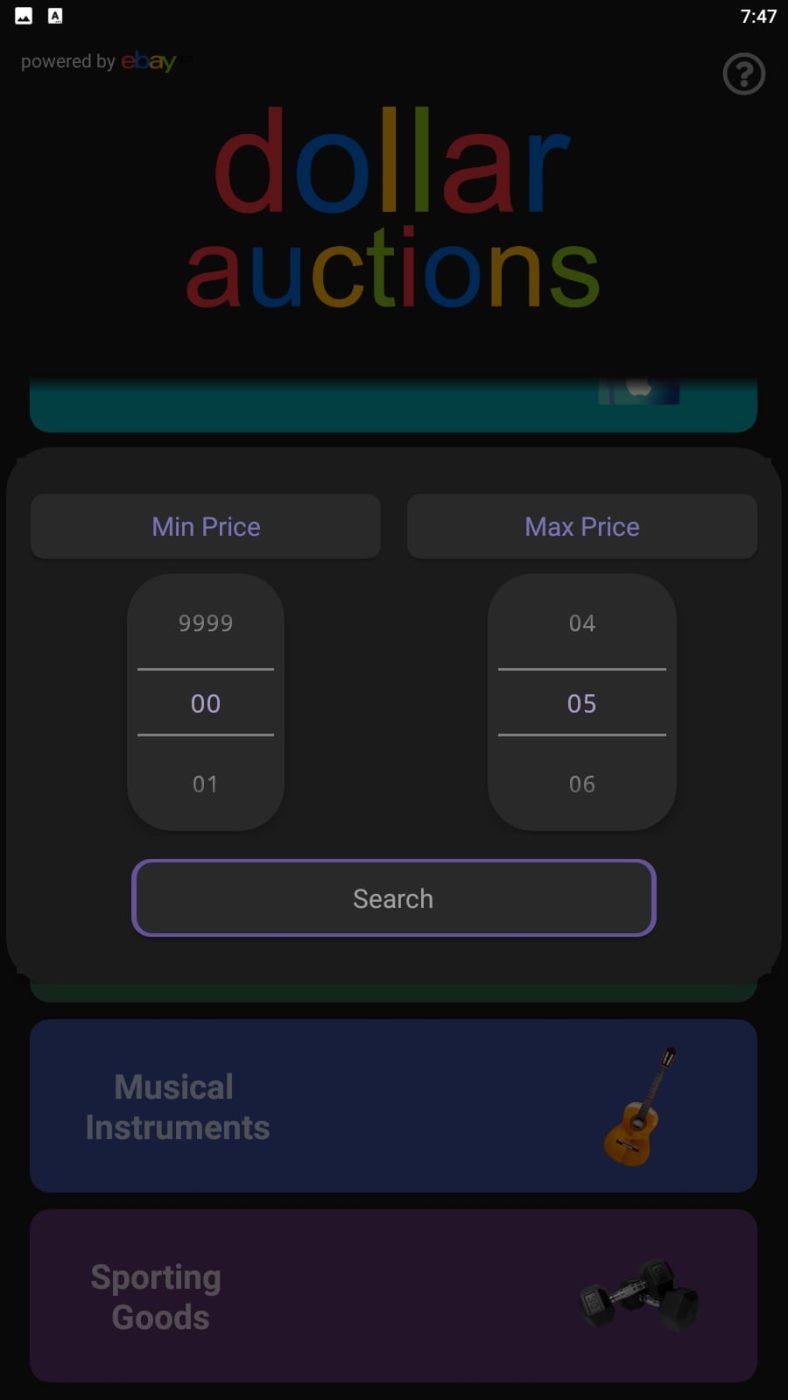Click the second status bar notification icon
The width and height of the screenshot is (788, 1400).
[x=55, y=16]
